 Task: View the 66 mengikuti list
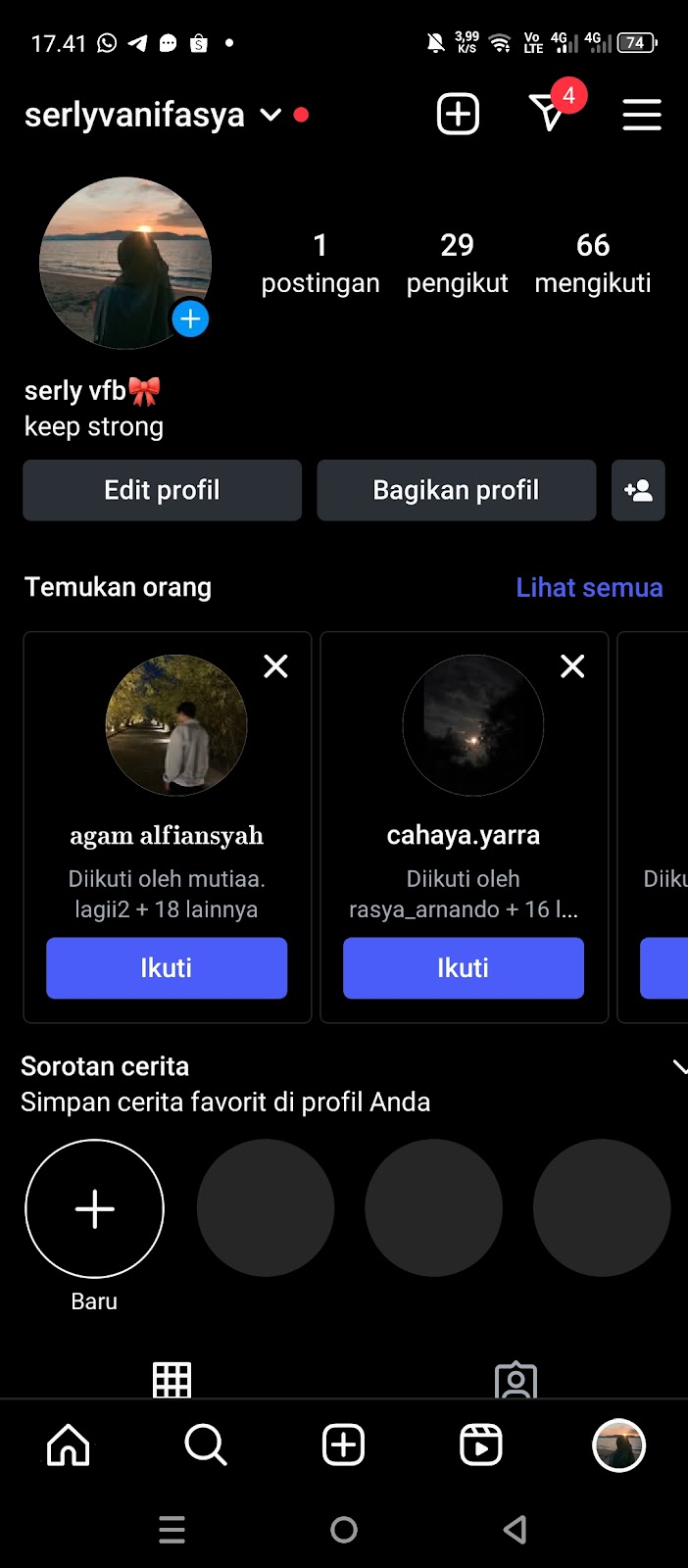[x=592, y=263]
